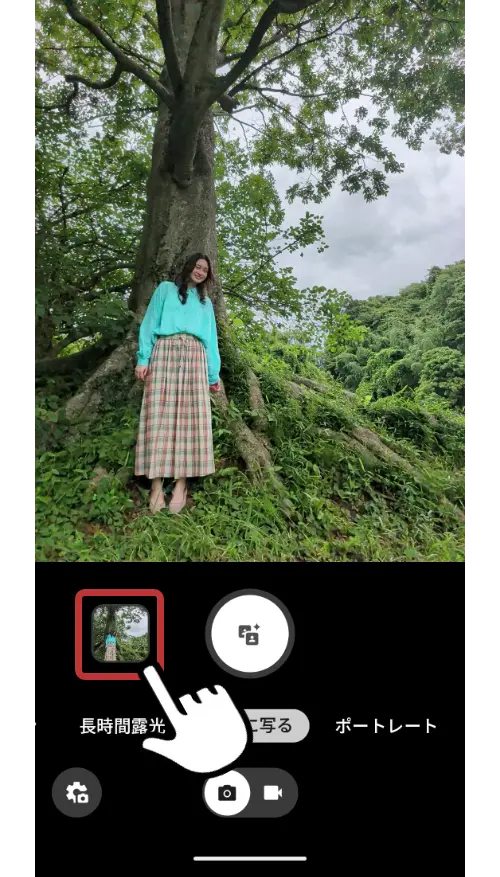Select the photo camera mode
The image size is (500, 877).
point(227,793)
